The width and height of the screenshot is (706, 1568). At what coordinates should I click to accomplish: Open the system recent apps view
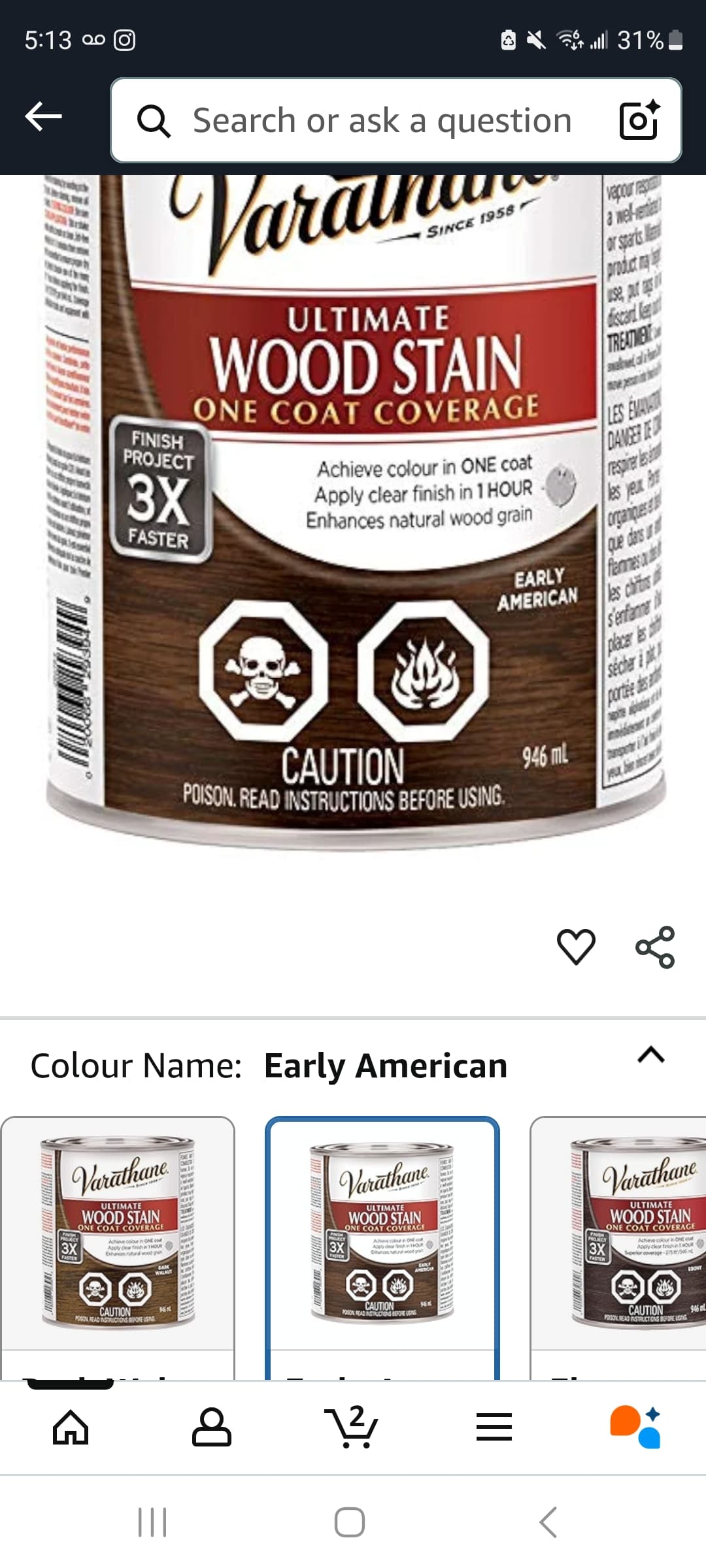(152, 1522)
